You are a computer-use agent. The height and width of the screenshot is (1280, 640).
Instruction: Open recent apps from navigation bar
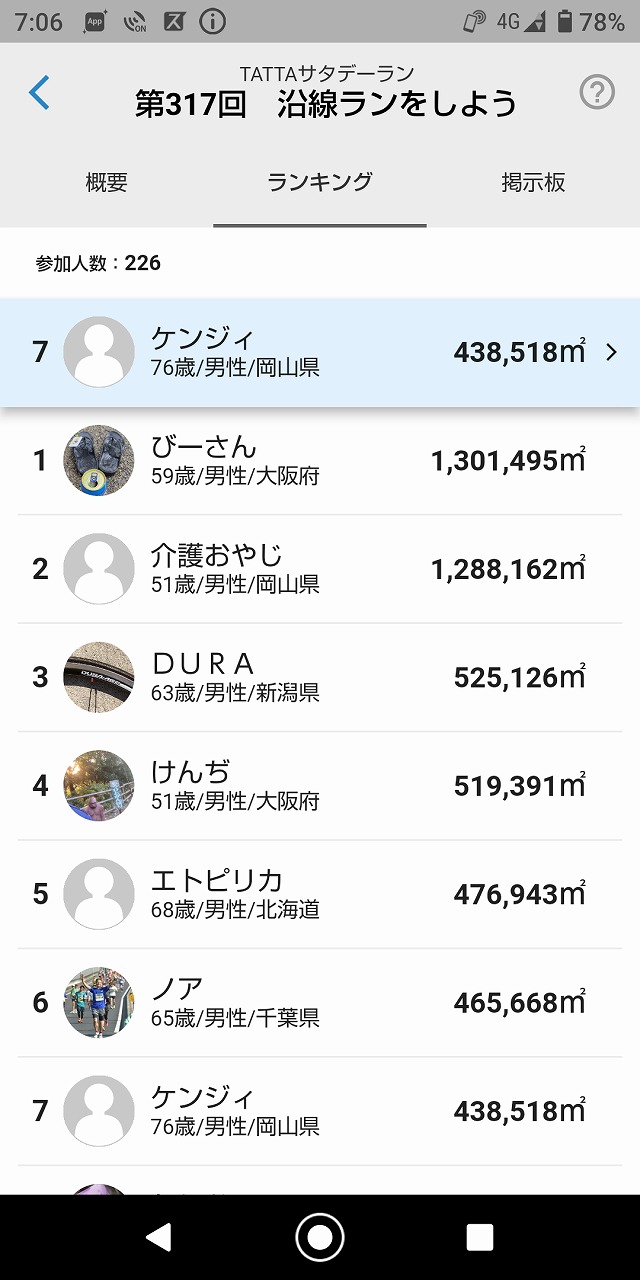click(x=480, y=1237)
